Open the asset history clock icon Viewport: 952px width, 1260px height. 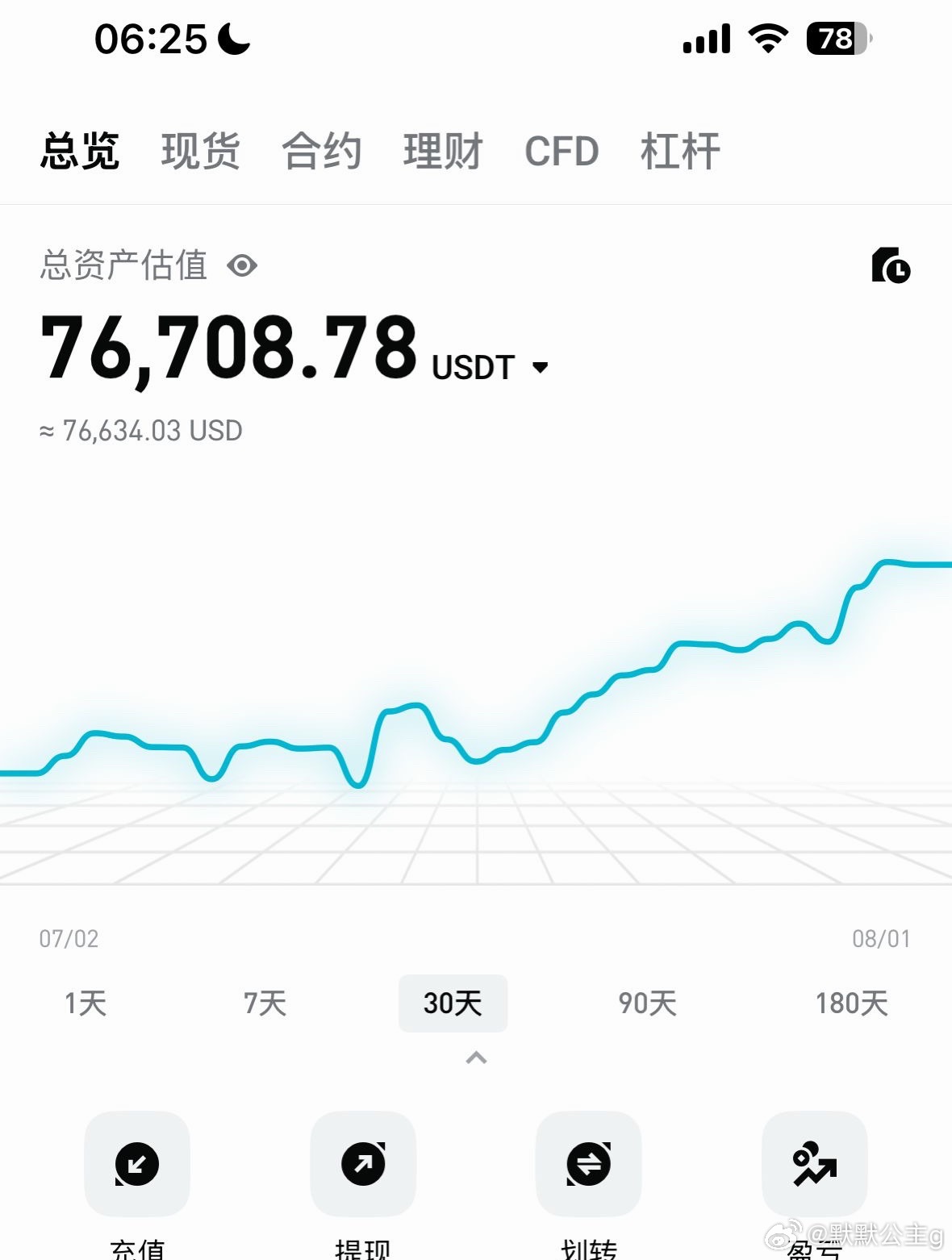[891, 265]
